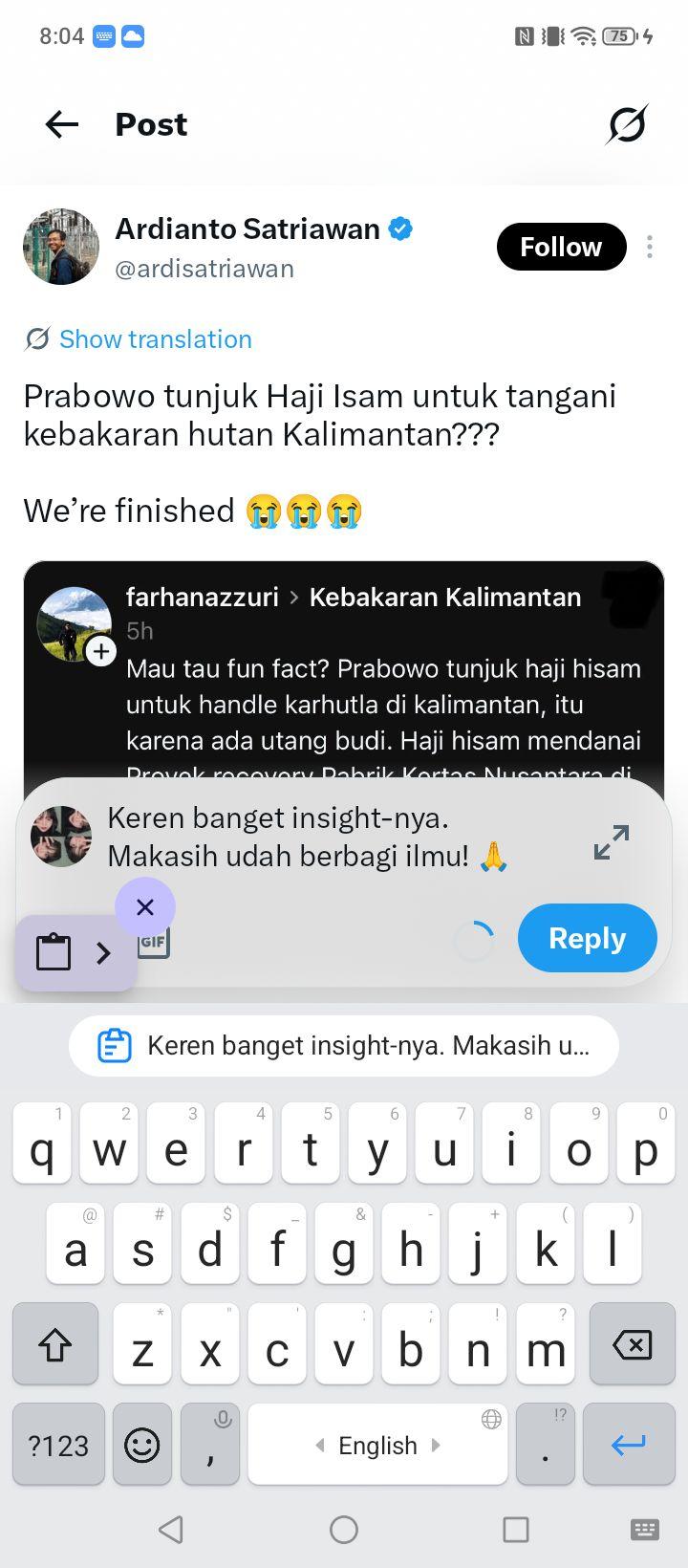Viewport: 688px width, 1568px height.
Task: Dismiss the clipboard popup with the X button
Action: tap(145, 906)
